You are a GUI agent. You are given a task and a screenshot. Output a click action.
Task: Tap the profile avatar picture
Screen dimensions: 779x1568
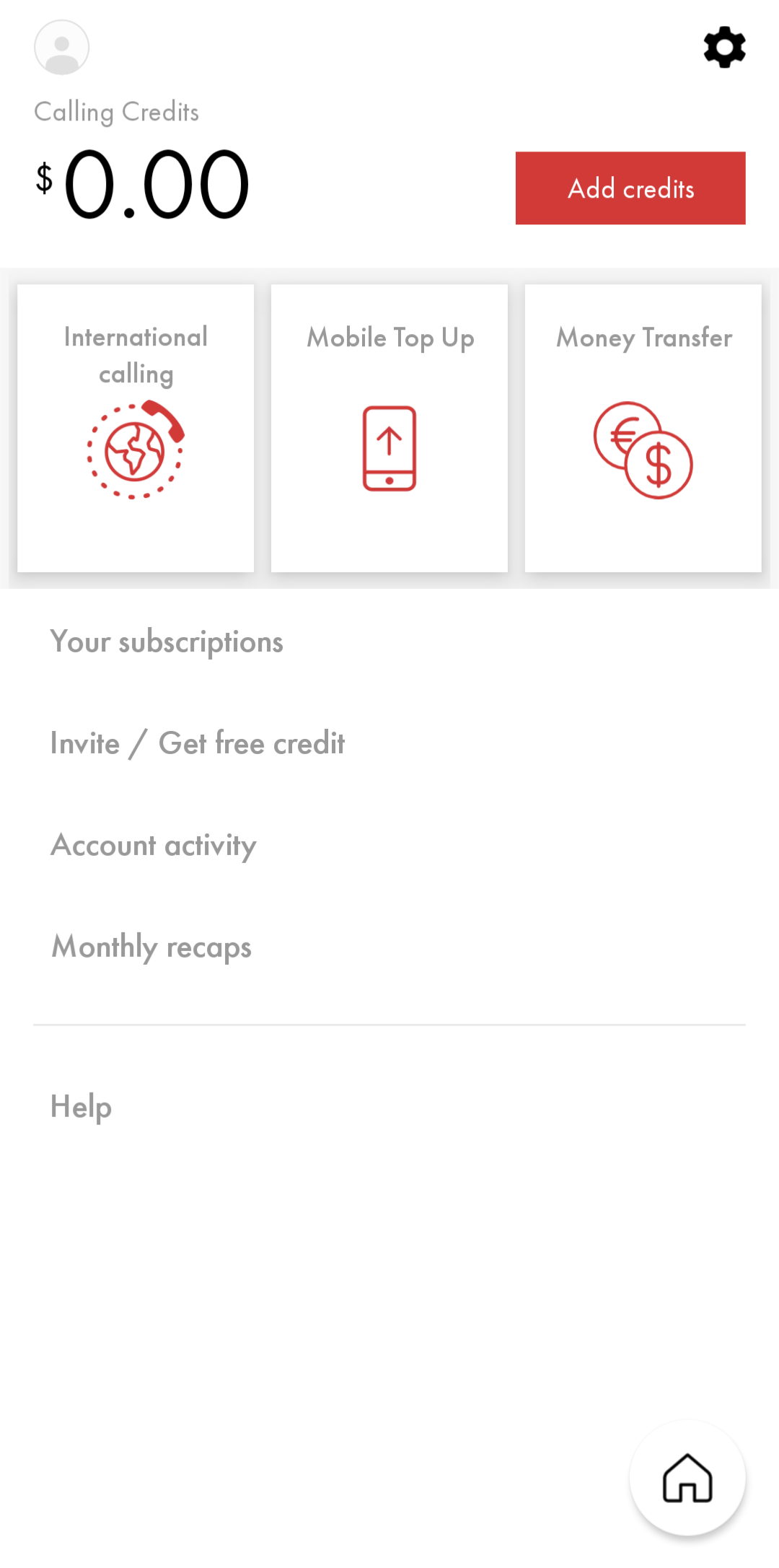click(x=62, y=48)
